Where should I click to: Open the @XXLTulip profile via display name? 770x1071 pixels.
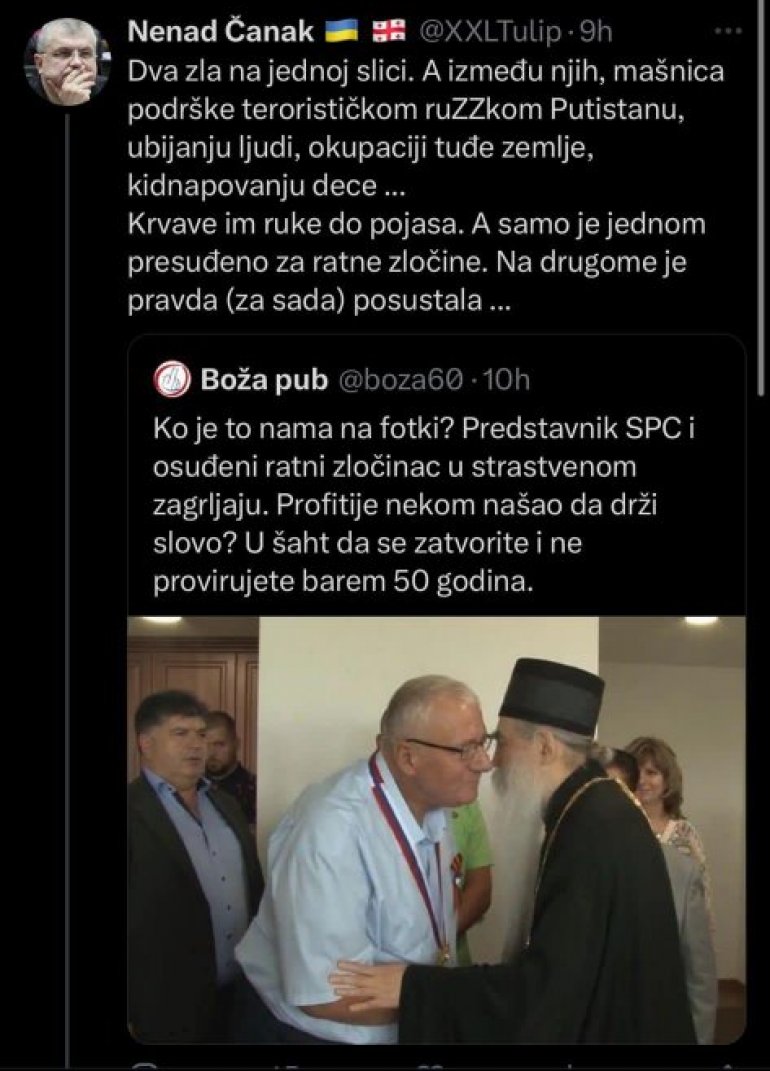(x=221, y=32)
